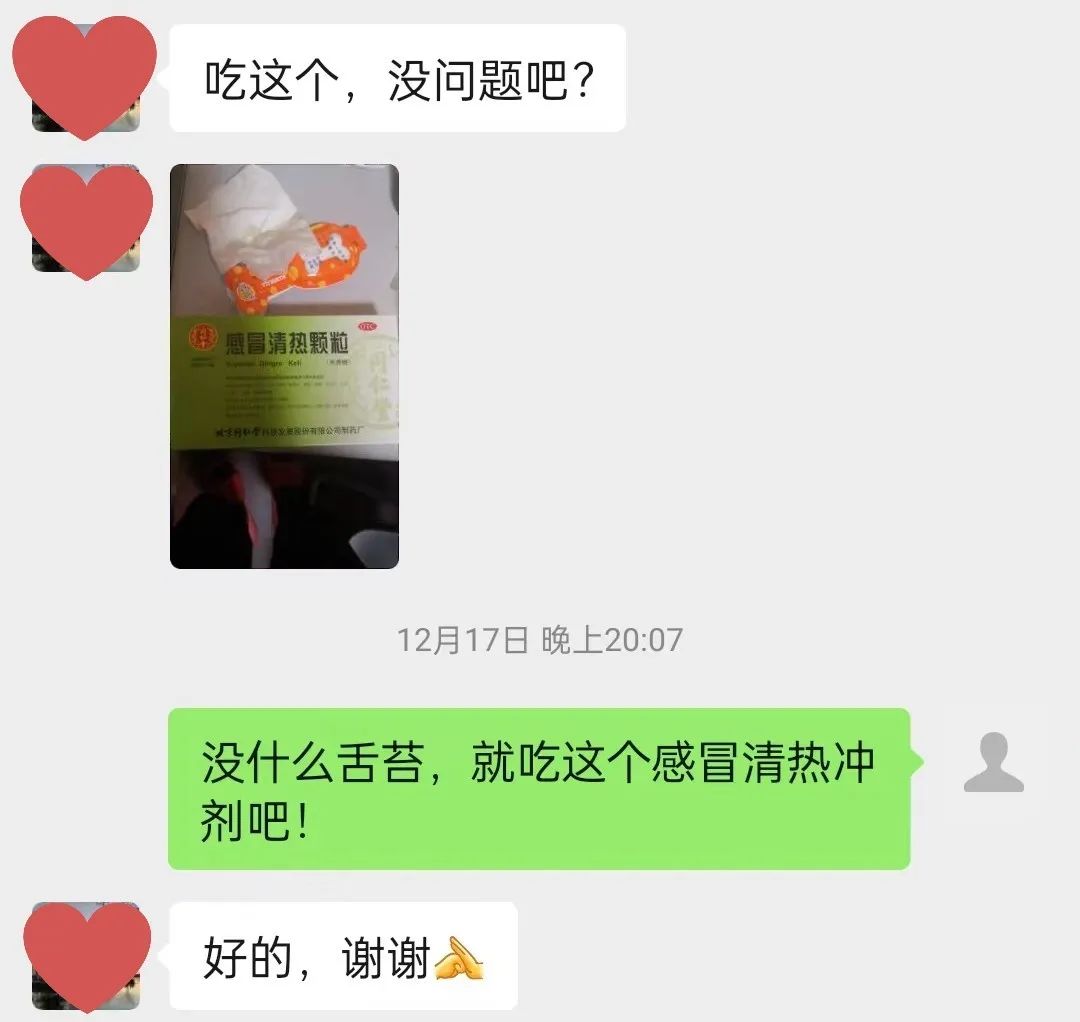
Task: Open the 感冒清热颗粒 photo message
Action: point(284,366)
